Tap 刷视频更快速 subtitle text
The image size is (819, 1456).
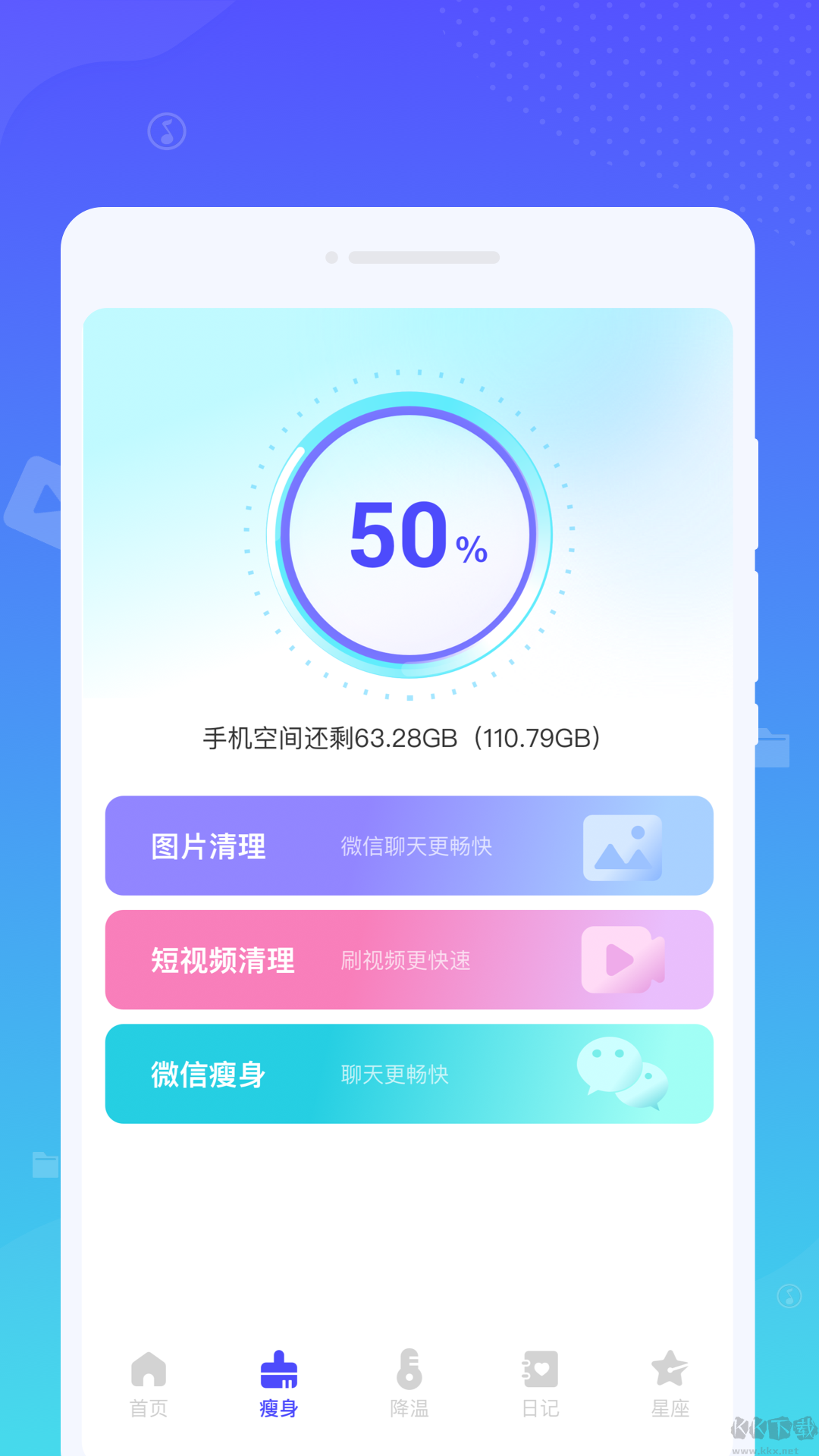405,961
